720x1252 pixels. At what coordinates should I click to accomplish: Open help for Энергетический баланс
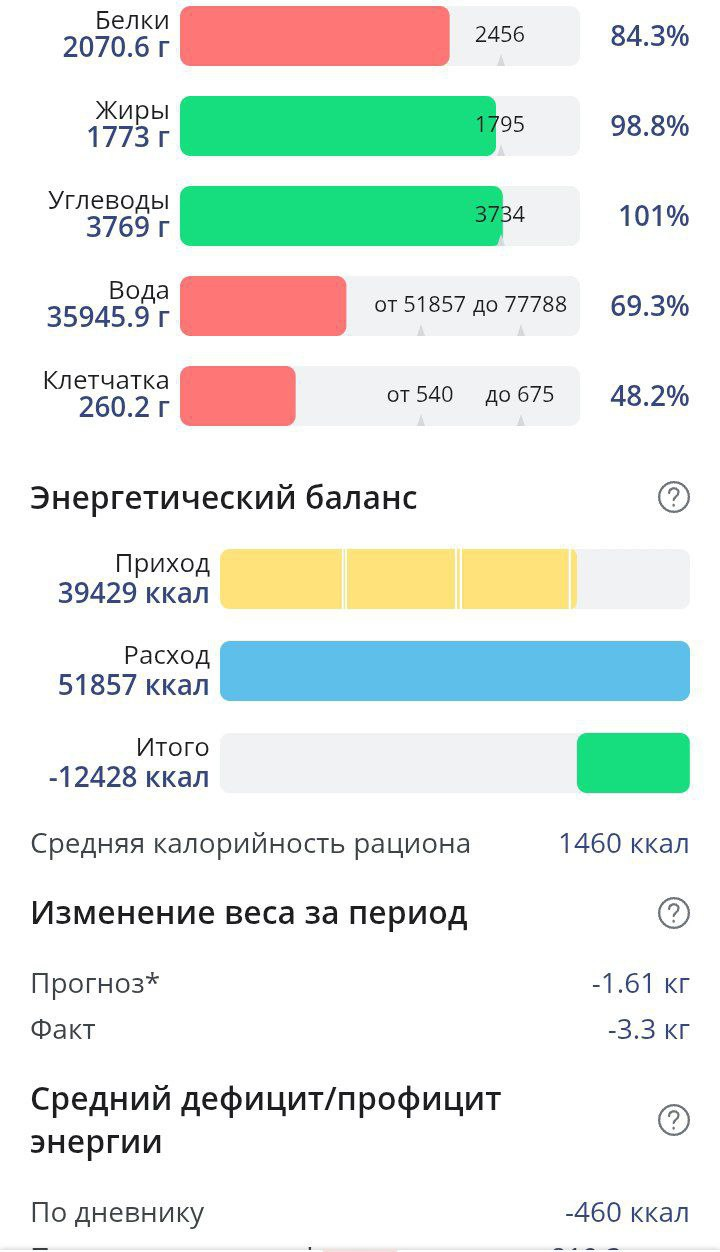point(674,497)
